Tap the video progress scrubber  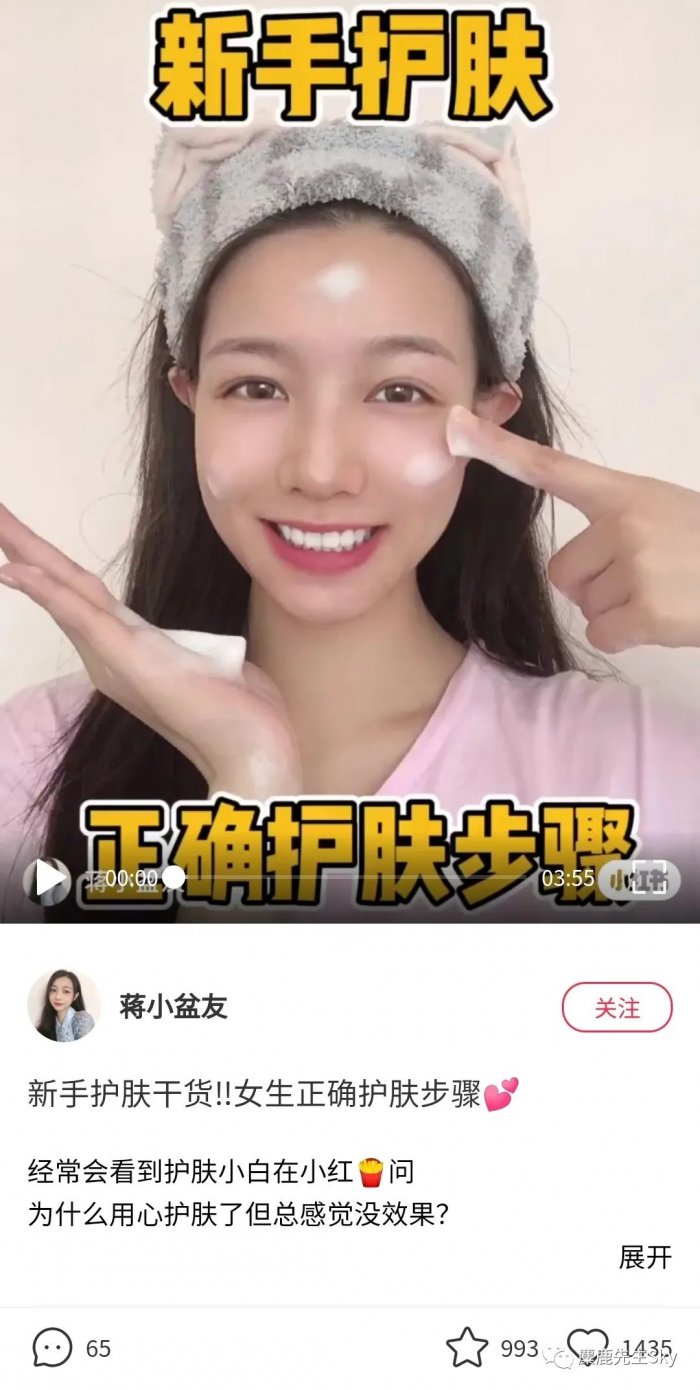[174, 878]
